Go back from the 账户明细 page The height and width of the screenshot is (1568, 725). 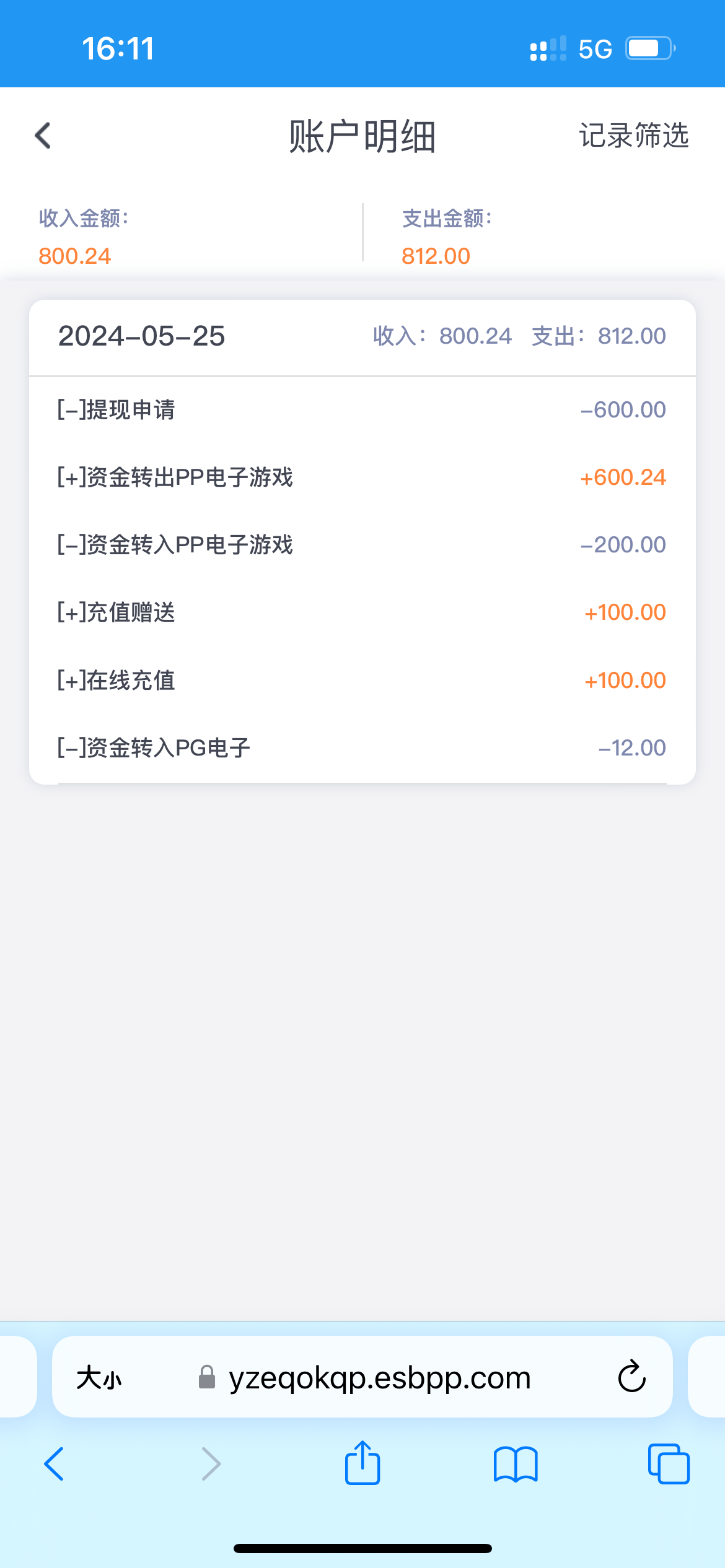click(x=43, y=136)
